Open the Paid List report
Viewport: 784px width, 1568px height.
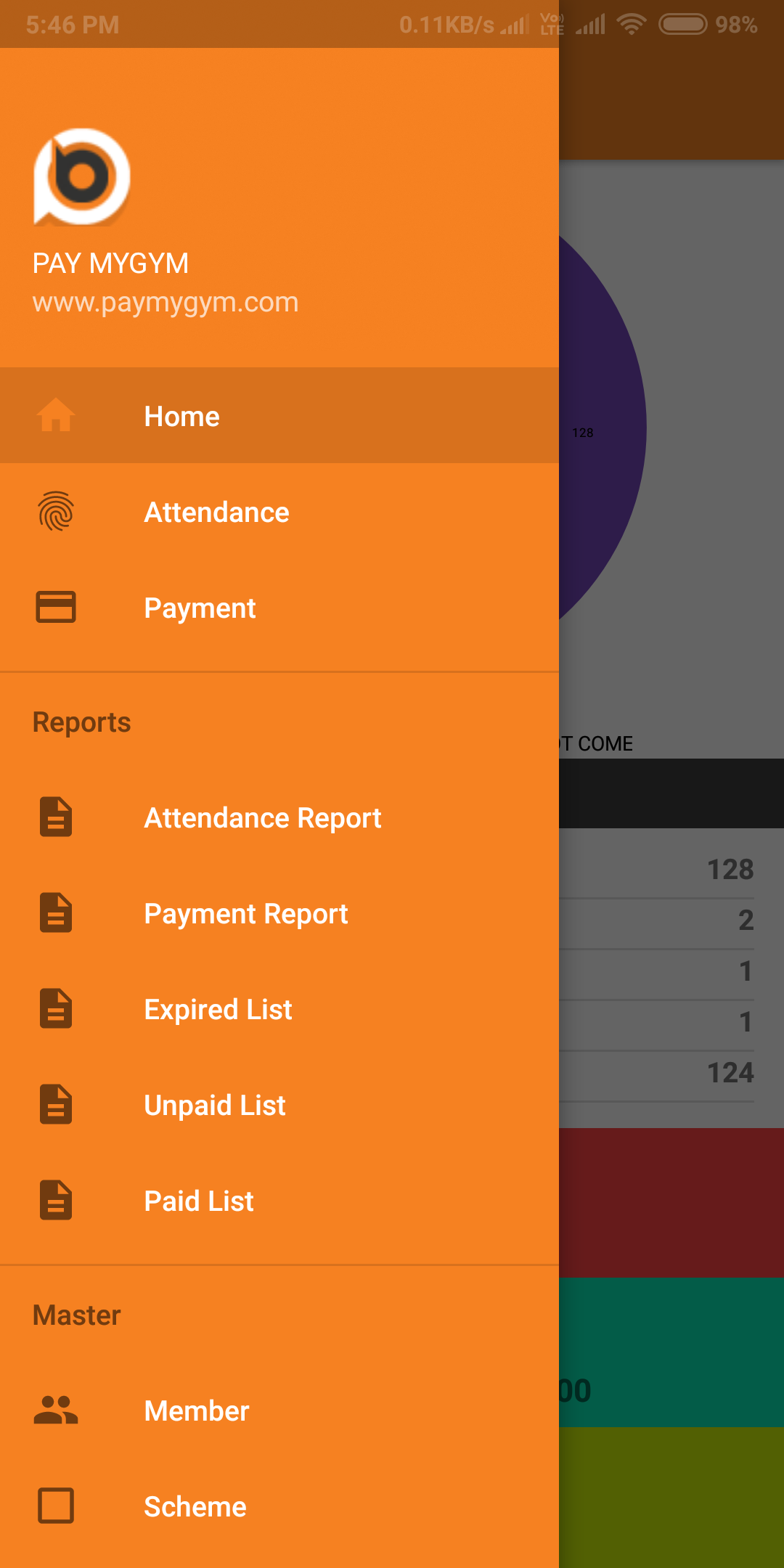(279, 1201)
